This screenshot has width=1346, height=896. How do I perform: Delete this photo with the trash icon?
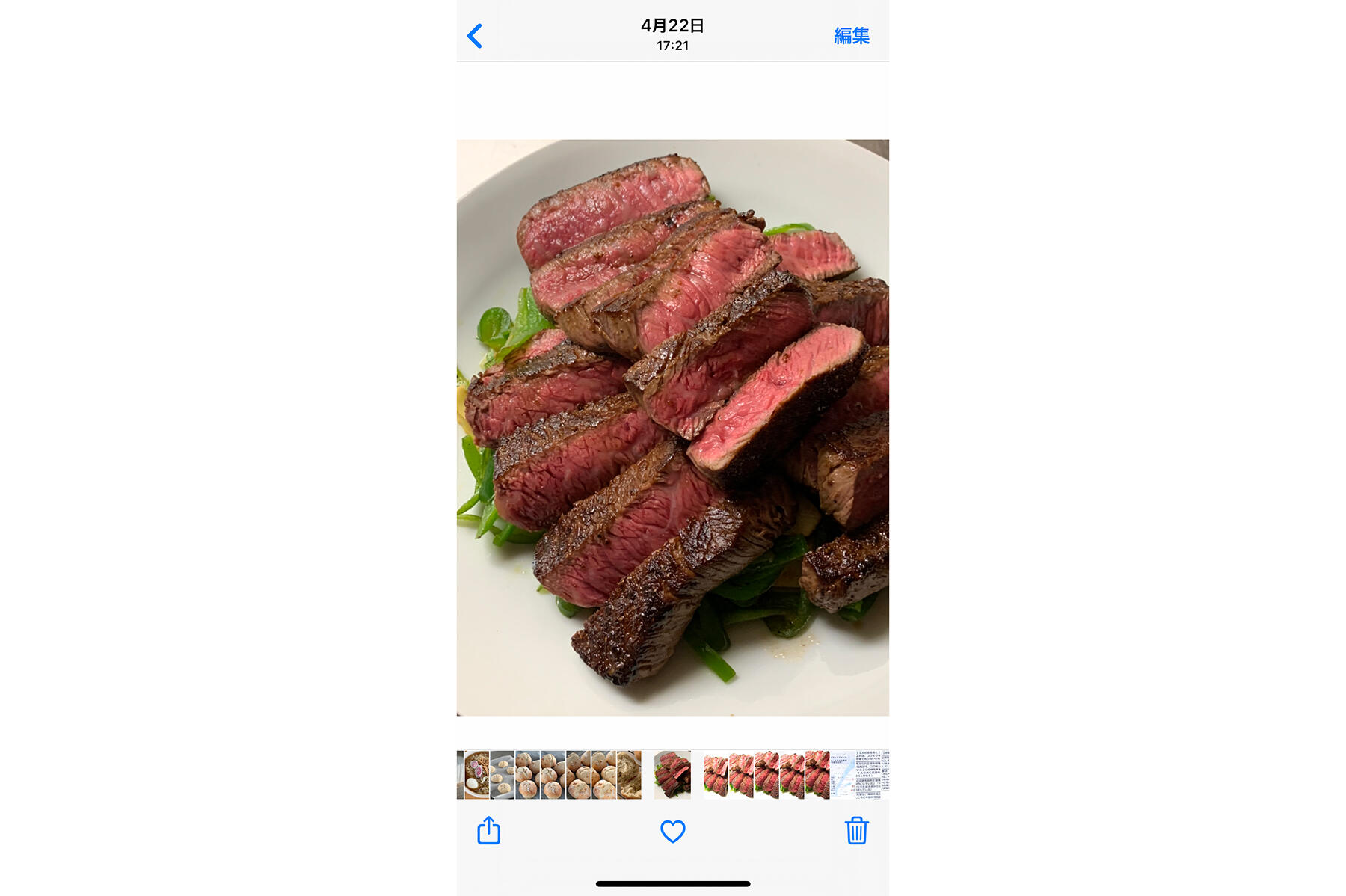click(856, 830)
